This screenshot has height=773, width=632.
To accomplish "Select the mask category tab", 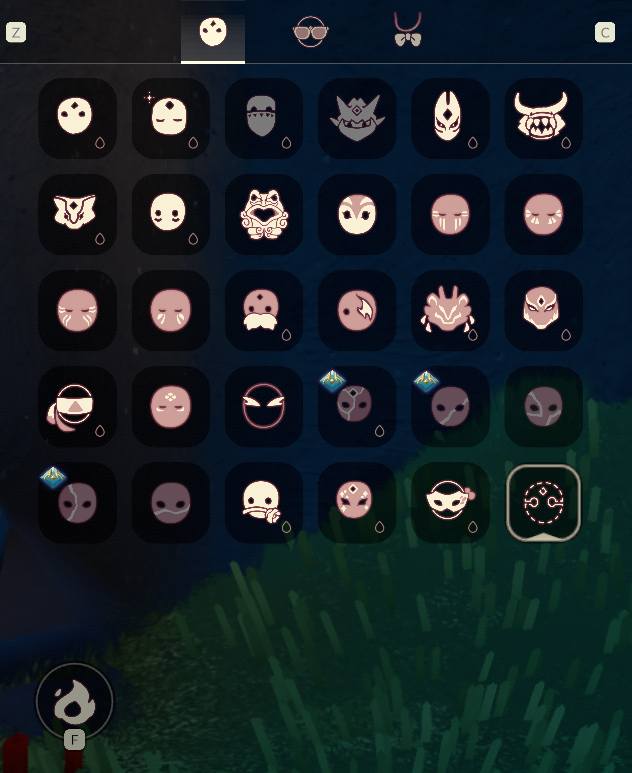I will [x=212, y=33].
